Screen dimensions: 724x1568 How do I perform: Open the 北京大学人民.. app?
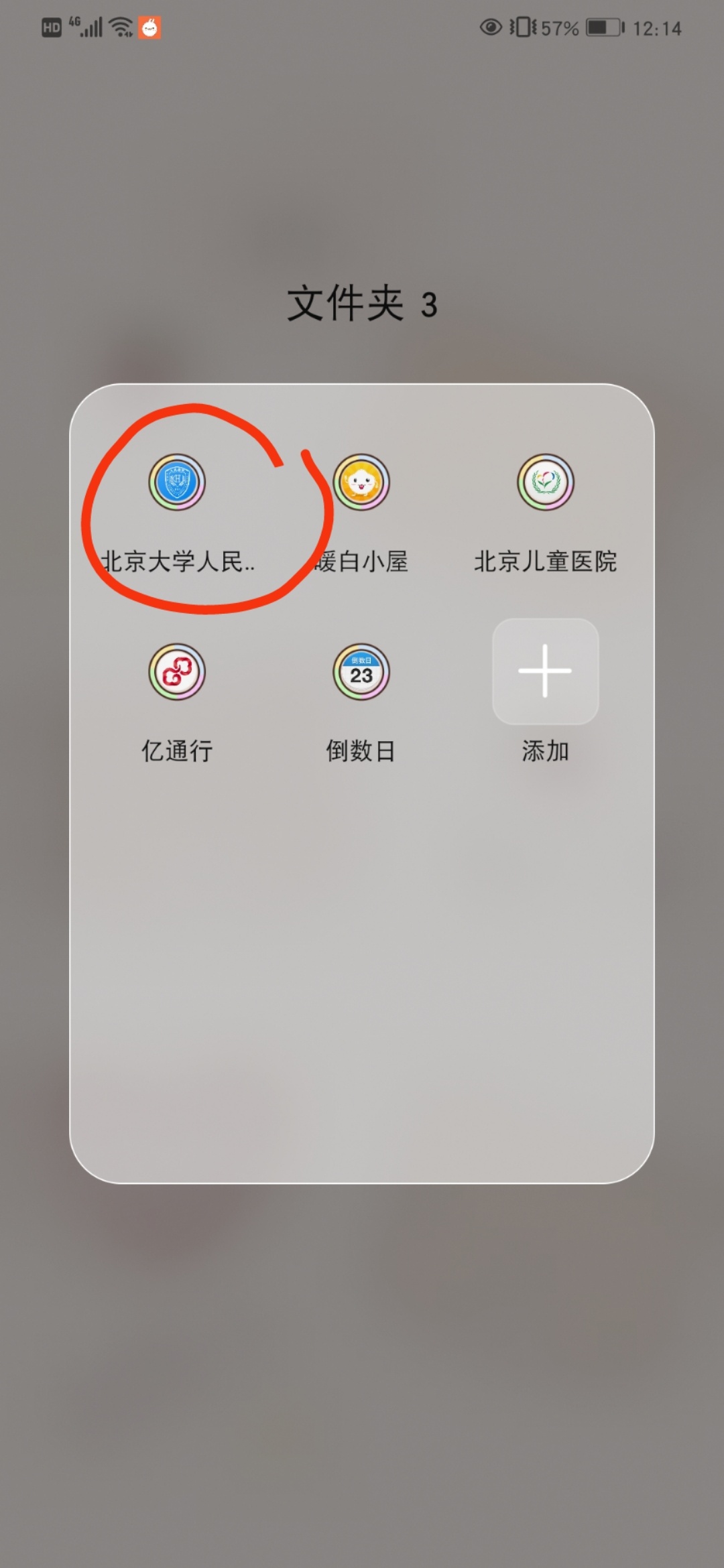tap(177, 482)
